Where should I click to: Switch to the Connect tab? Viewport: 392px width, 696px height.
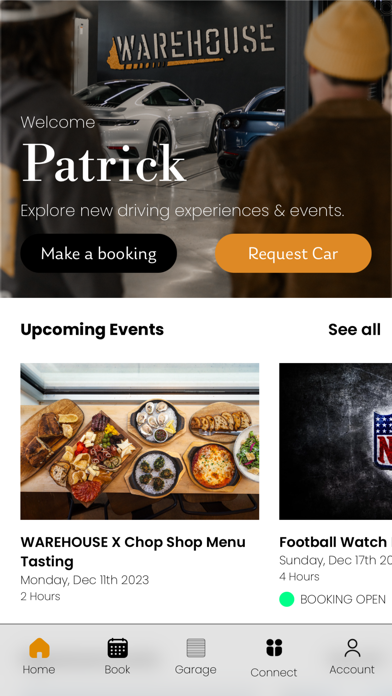click(x=274, y=658)
